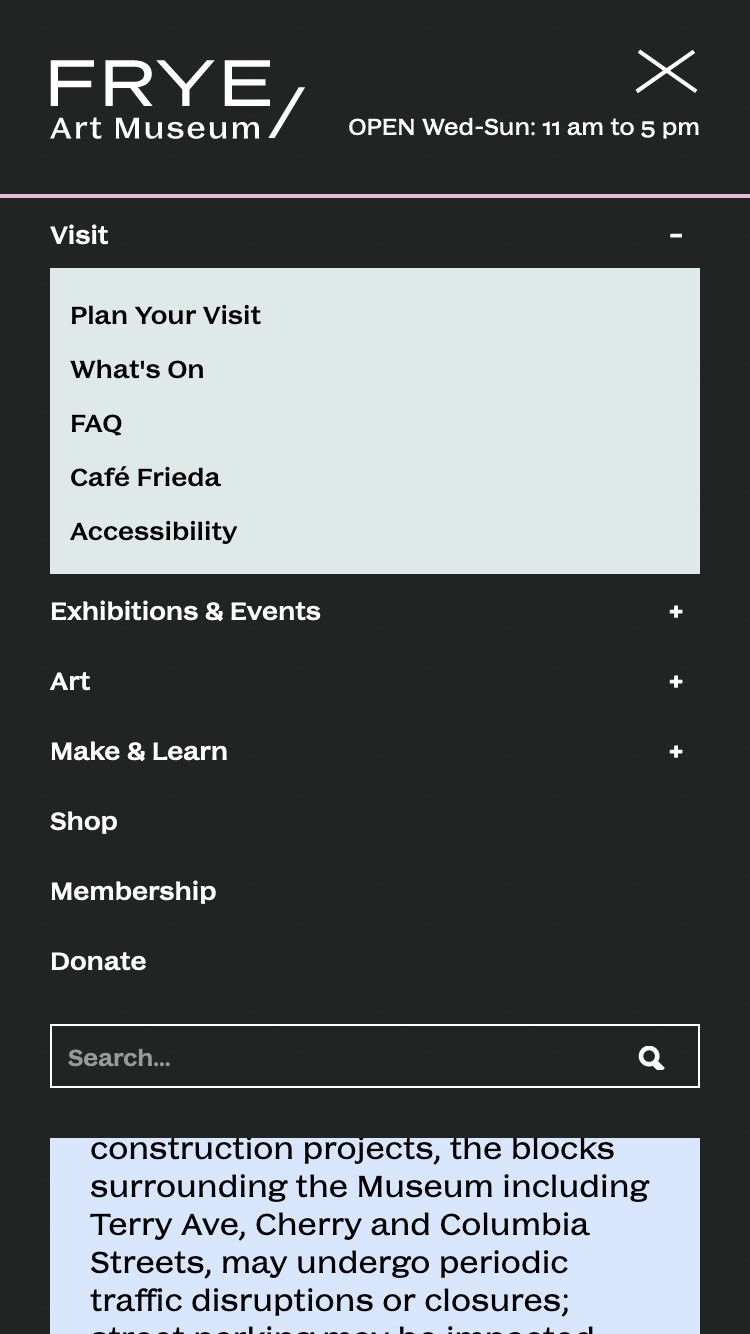Expand Exhibitions & Events submenu
Screen dimensions: 750x1334
coord(676,611)
